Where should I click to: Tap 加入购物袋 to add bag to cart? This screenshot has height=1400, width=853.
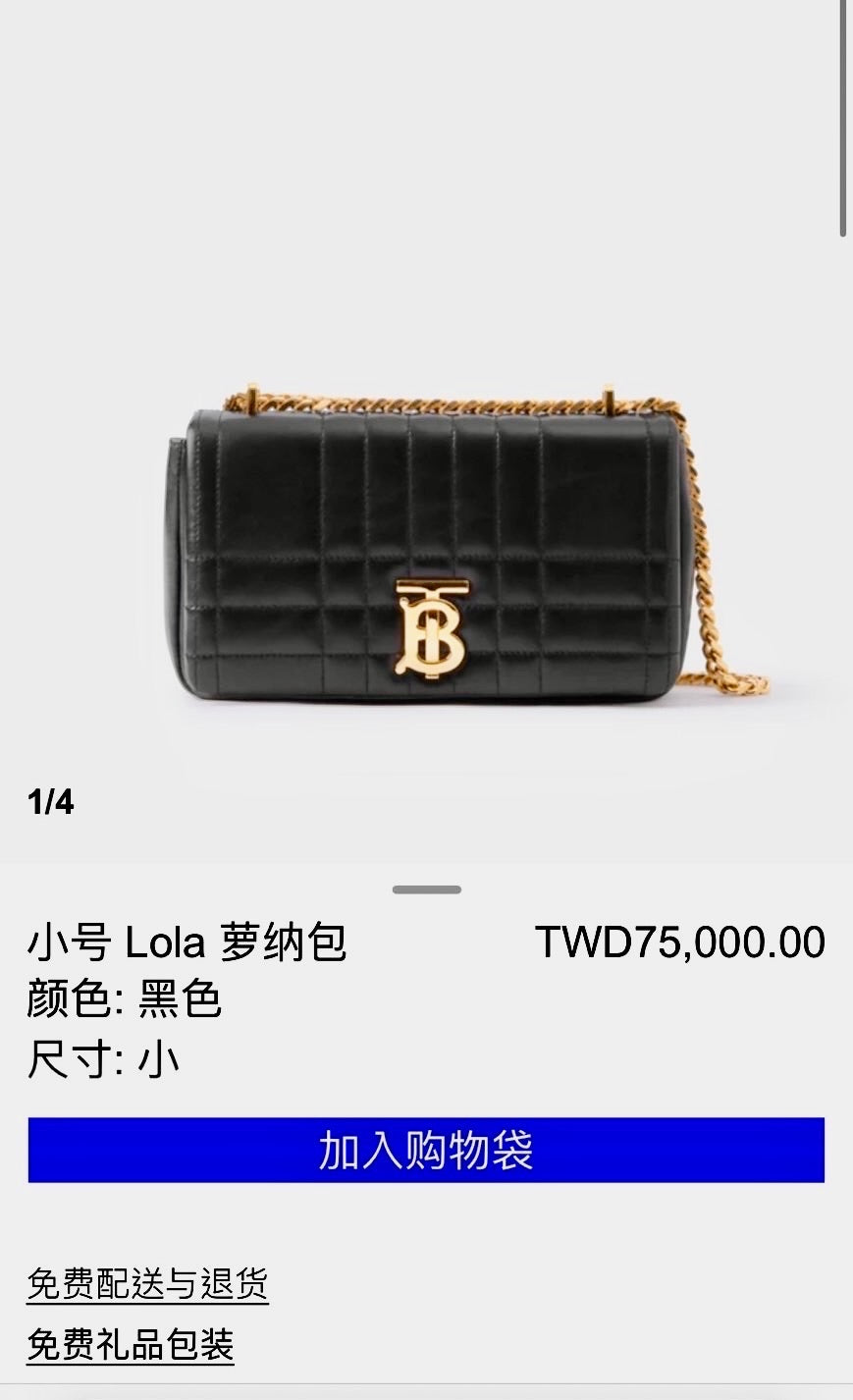[426, 1150]
